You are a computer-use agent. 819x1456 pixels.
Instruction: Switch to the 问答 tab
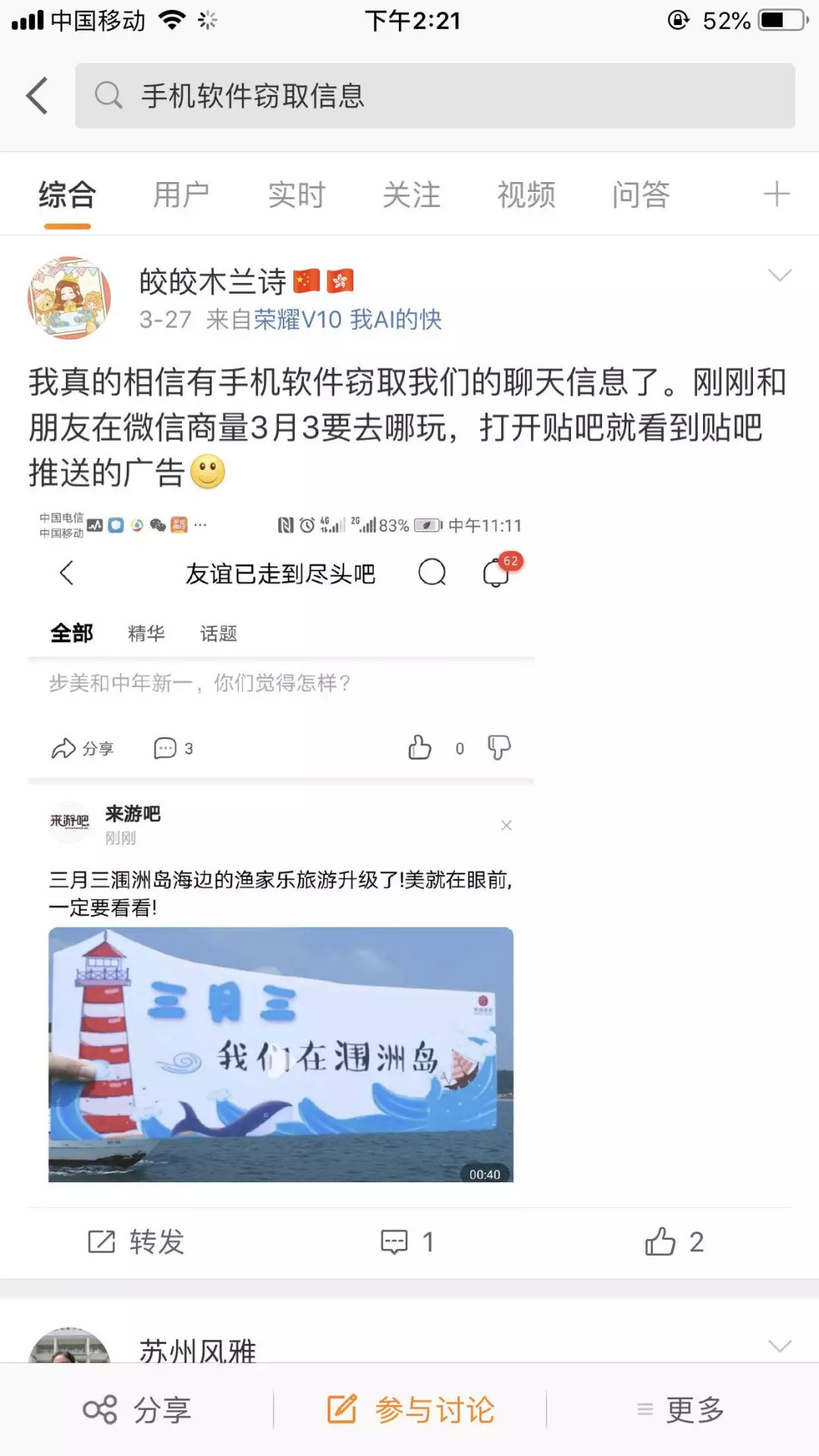pos(641,195)
